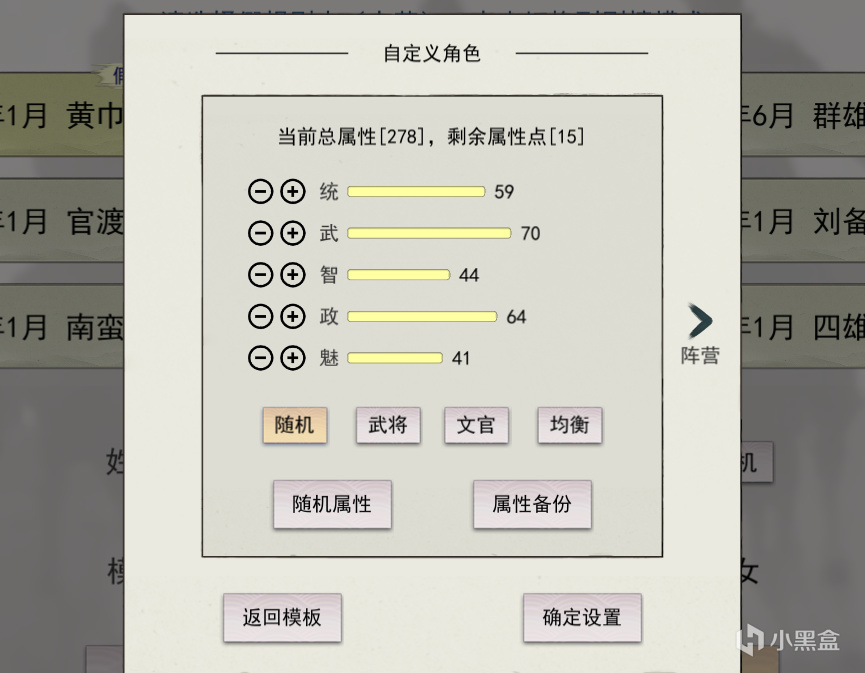Increase the 武 attribute by one point

pyautogui.click(x=292, y=233)
